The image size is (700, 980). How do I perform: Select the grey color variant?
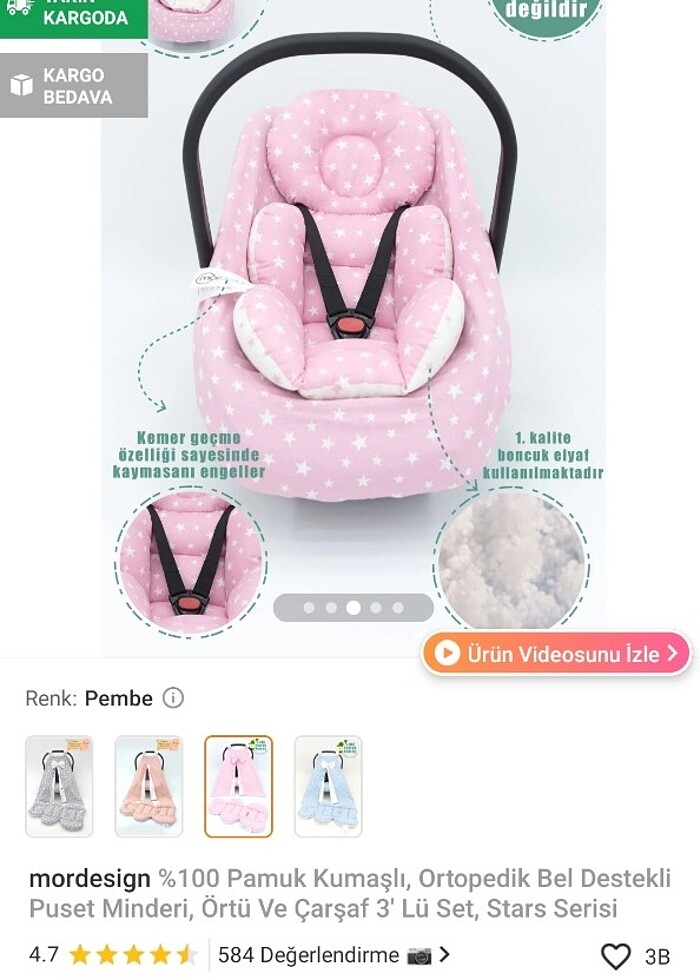[59, 786]
